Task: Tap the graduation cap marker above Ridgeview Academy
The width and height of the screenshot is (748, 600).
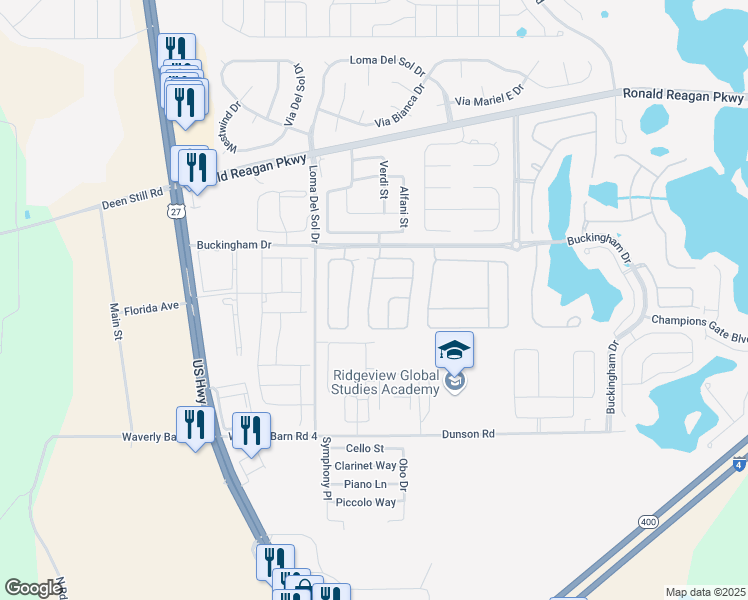Action: [454, 351]
